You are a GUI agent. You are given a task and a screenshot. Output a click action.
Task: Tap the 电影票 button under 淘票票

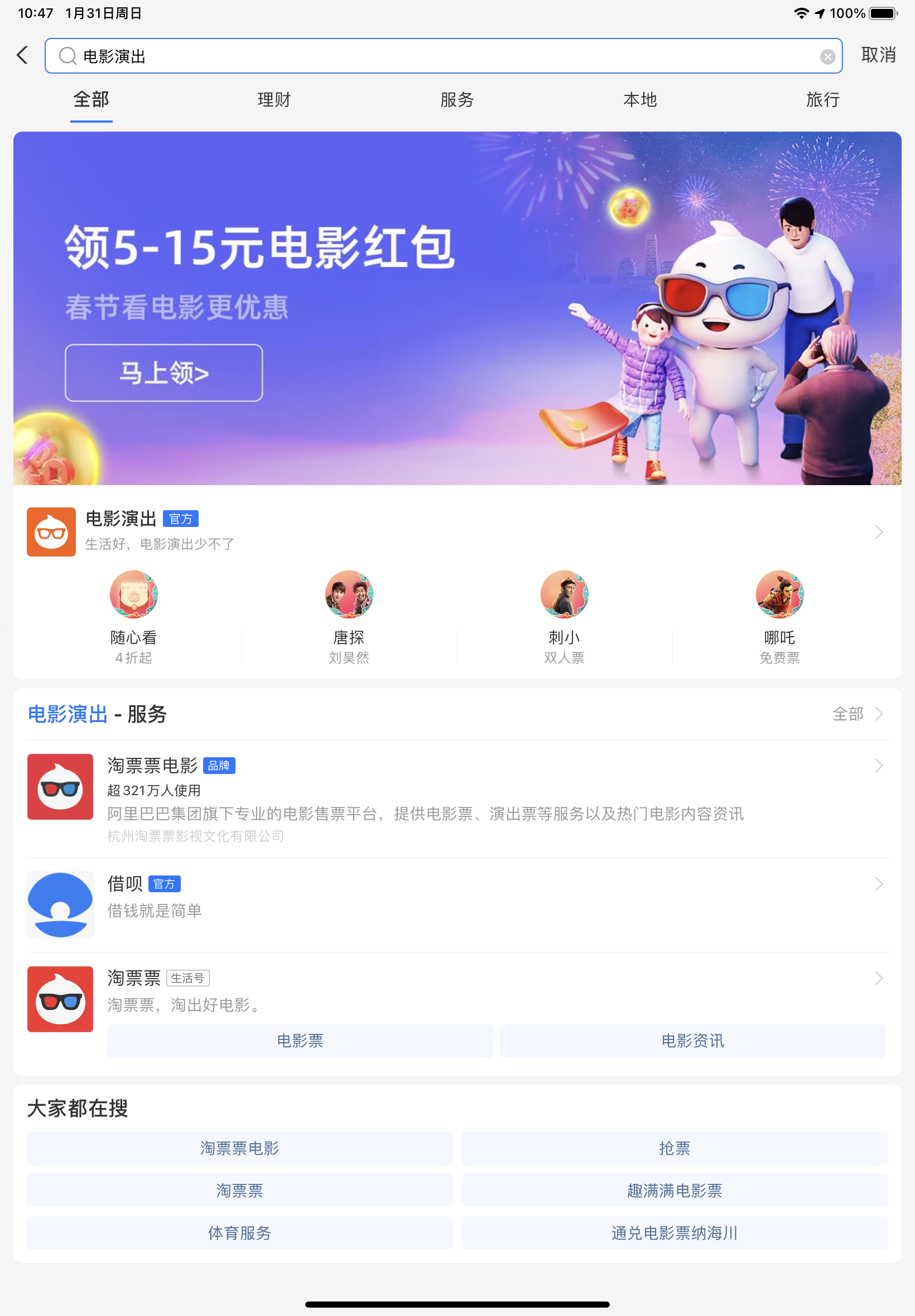click(x=300, y=1041)
